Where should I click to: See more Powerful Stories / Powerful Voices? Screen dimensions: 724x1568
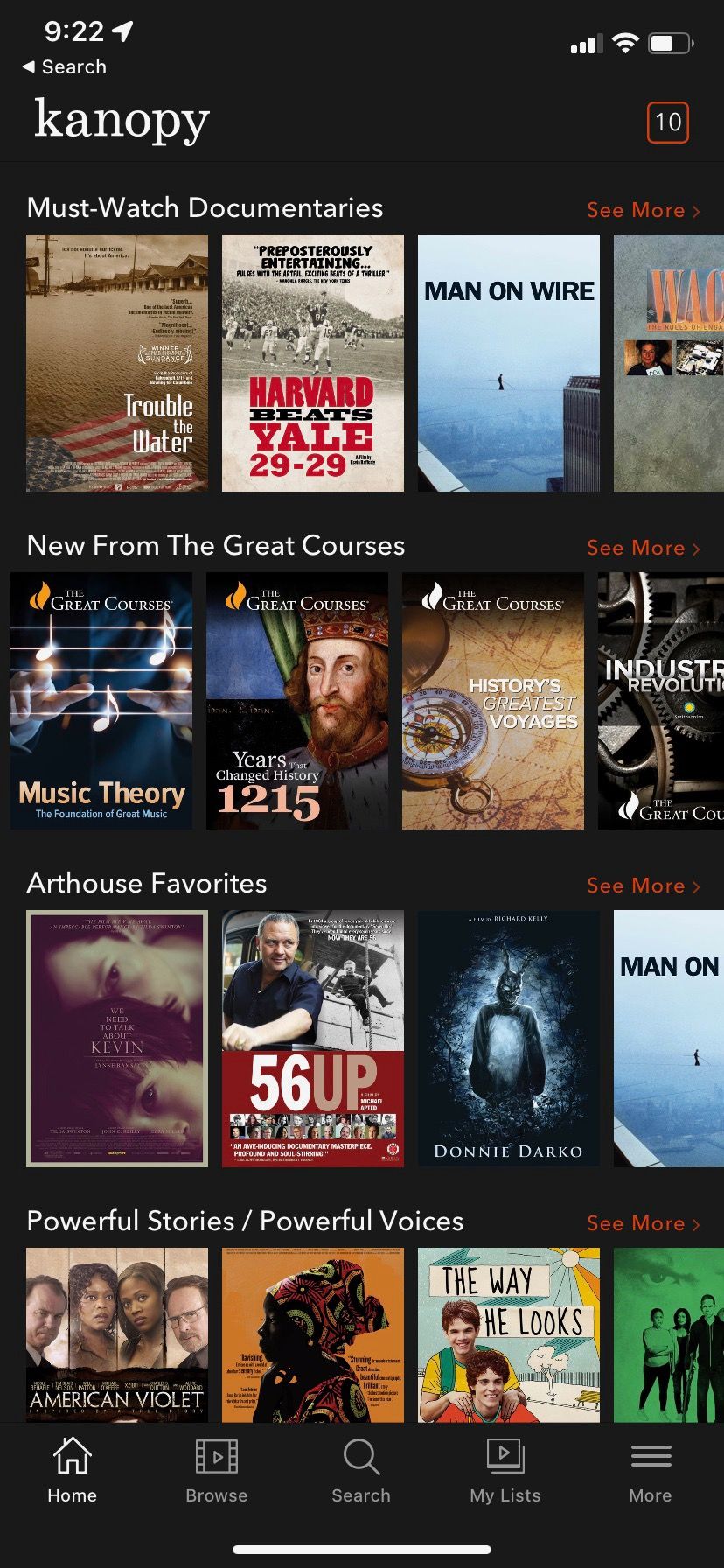[644, 1223]
